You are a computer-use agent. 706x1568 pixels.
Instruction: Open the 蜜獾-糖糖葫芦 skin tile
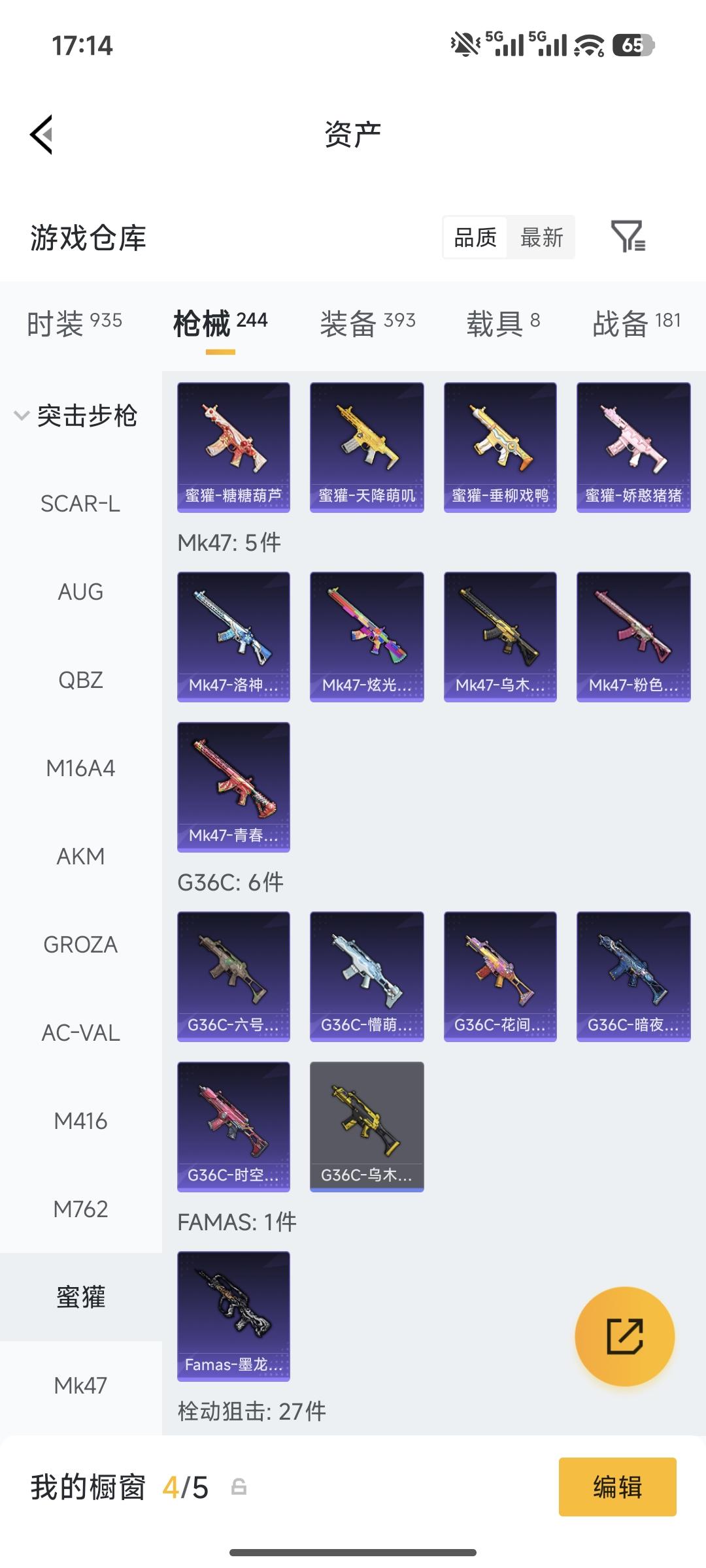pos(233,448)
